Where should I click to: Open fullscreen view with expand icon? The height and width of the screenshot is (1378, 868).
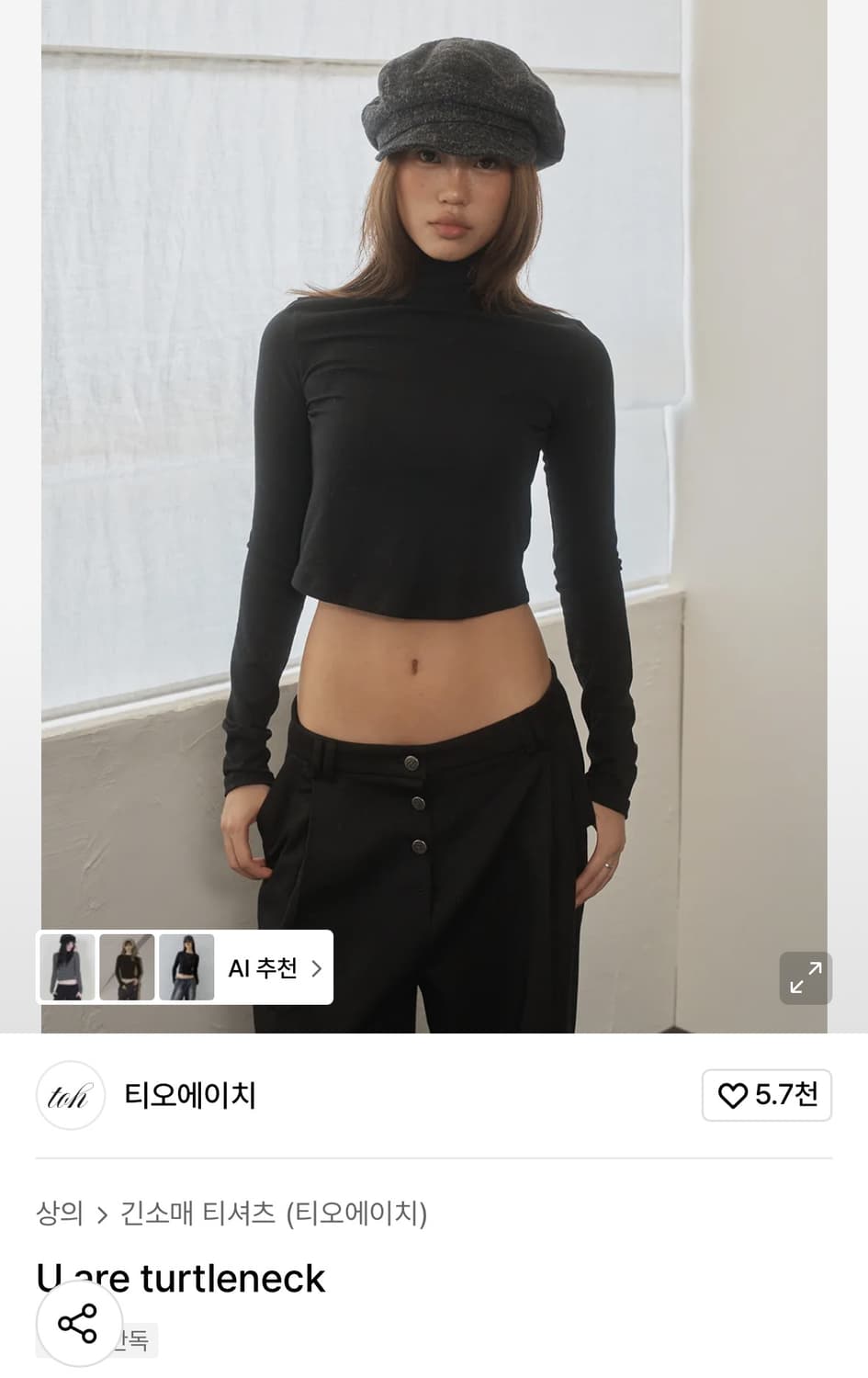coord(806,977)
